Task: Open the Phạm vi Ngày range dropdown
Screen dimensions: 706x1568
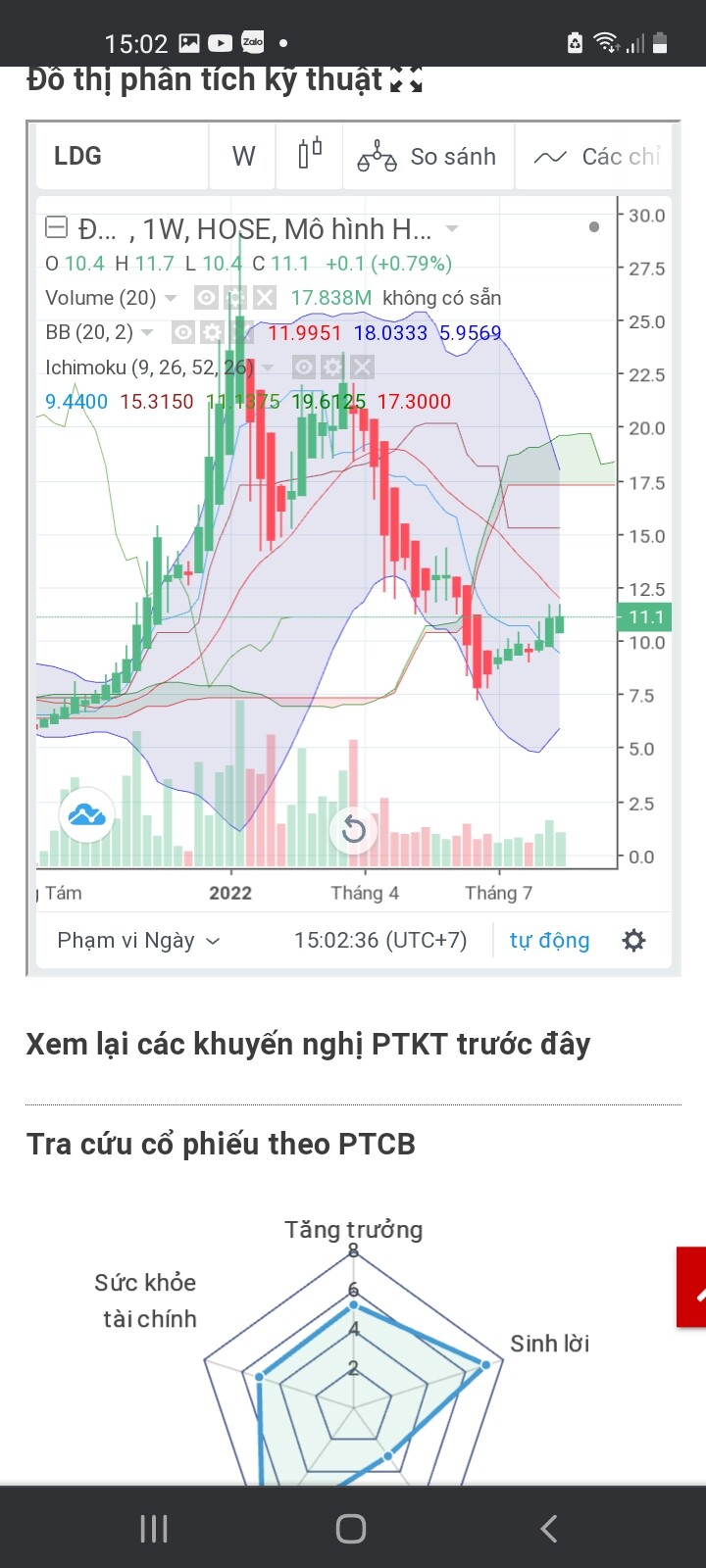Action: click(x=138, y=941)
